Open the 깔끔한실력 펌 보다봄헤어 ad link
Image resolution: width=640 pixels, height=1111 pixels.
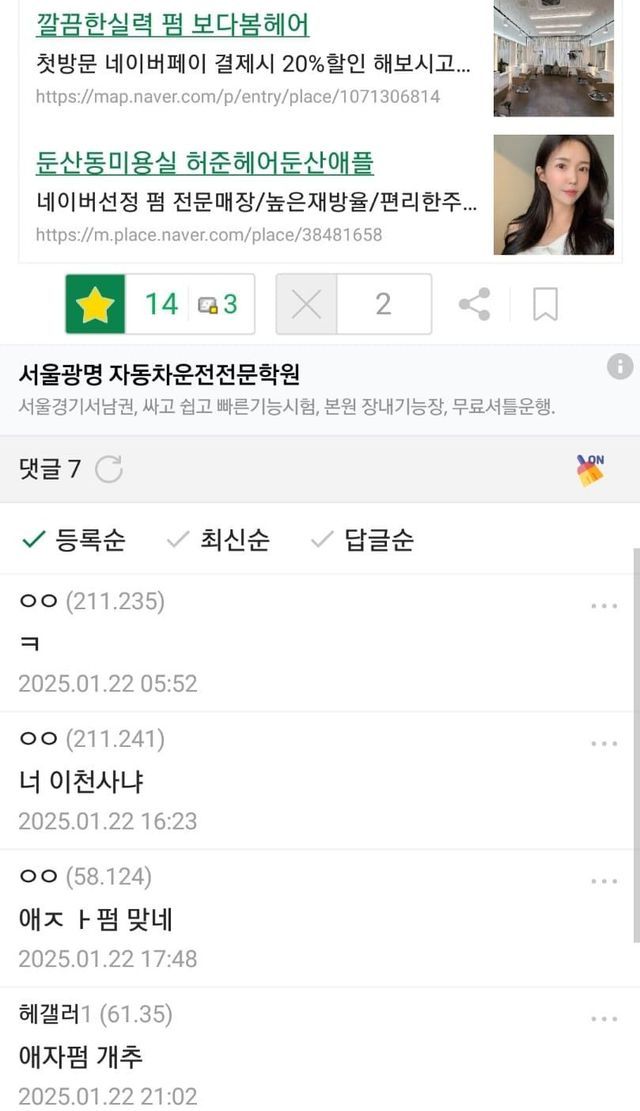(x=172, y=25)
